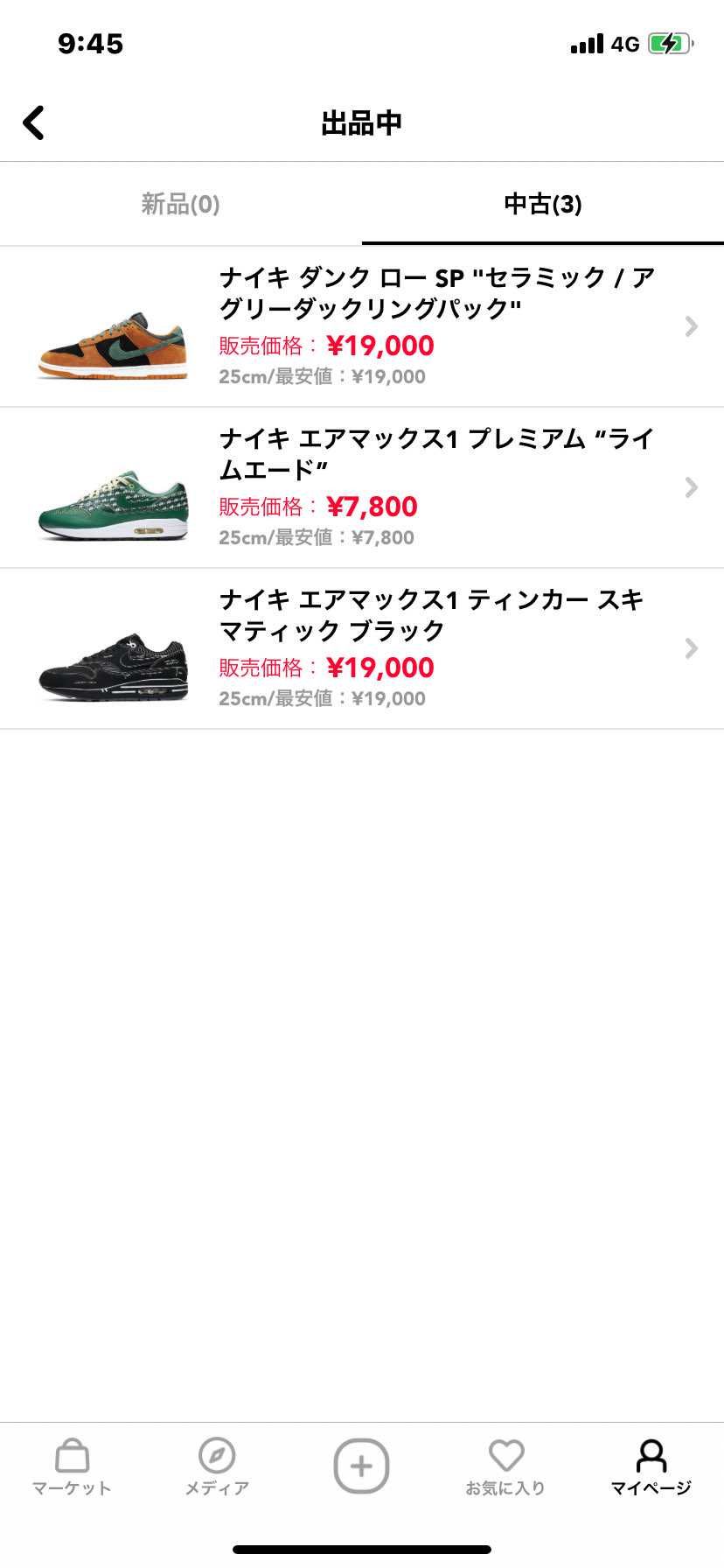Go back using the top-left arrow
Screen dimensions: 724x1568
coord(33,122)
